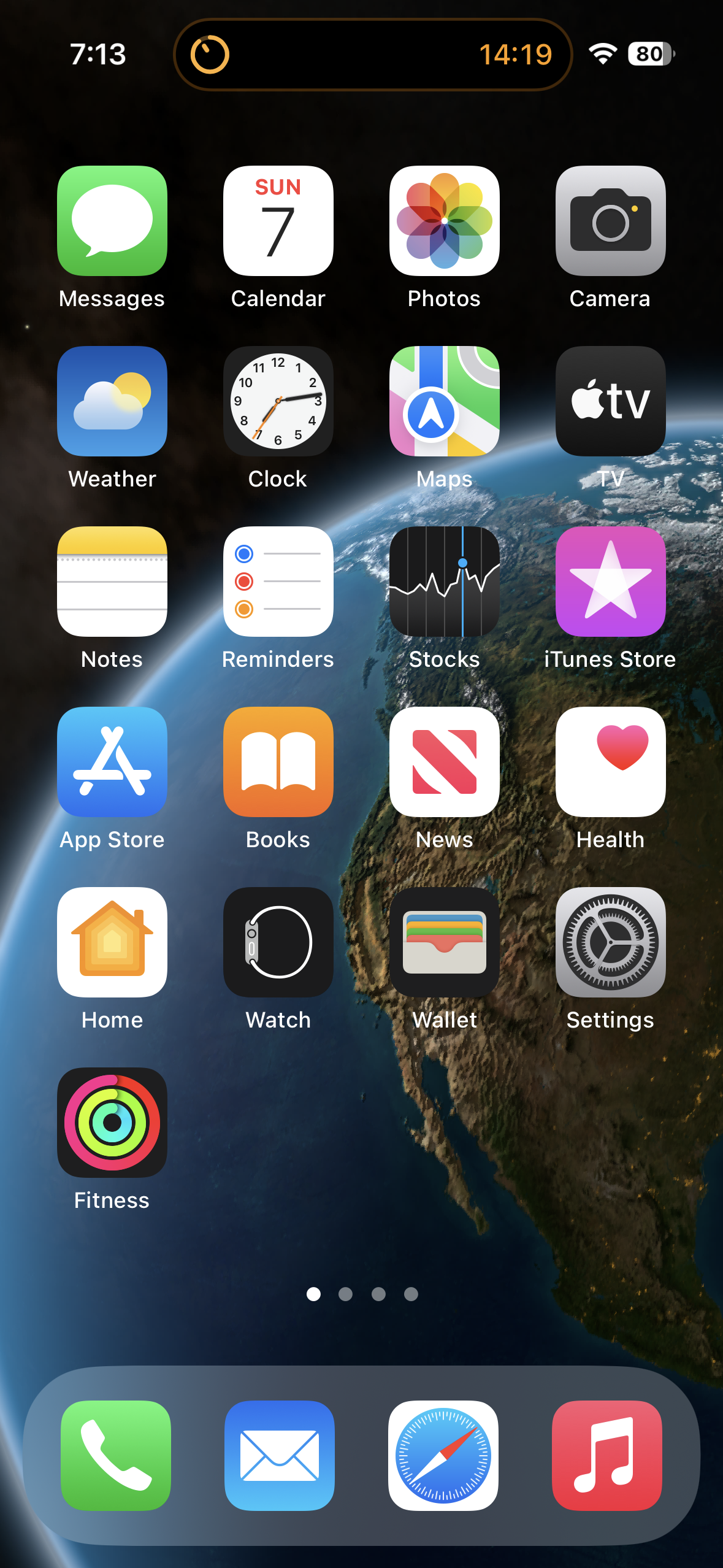The height and width of the screenshot is (1568, 723).
Task: Launch the App Store
Action: 112,762
